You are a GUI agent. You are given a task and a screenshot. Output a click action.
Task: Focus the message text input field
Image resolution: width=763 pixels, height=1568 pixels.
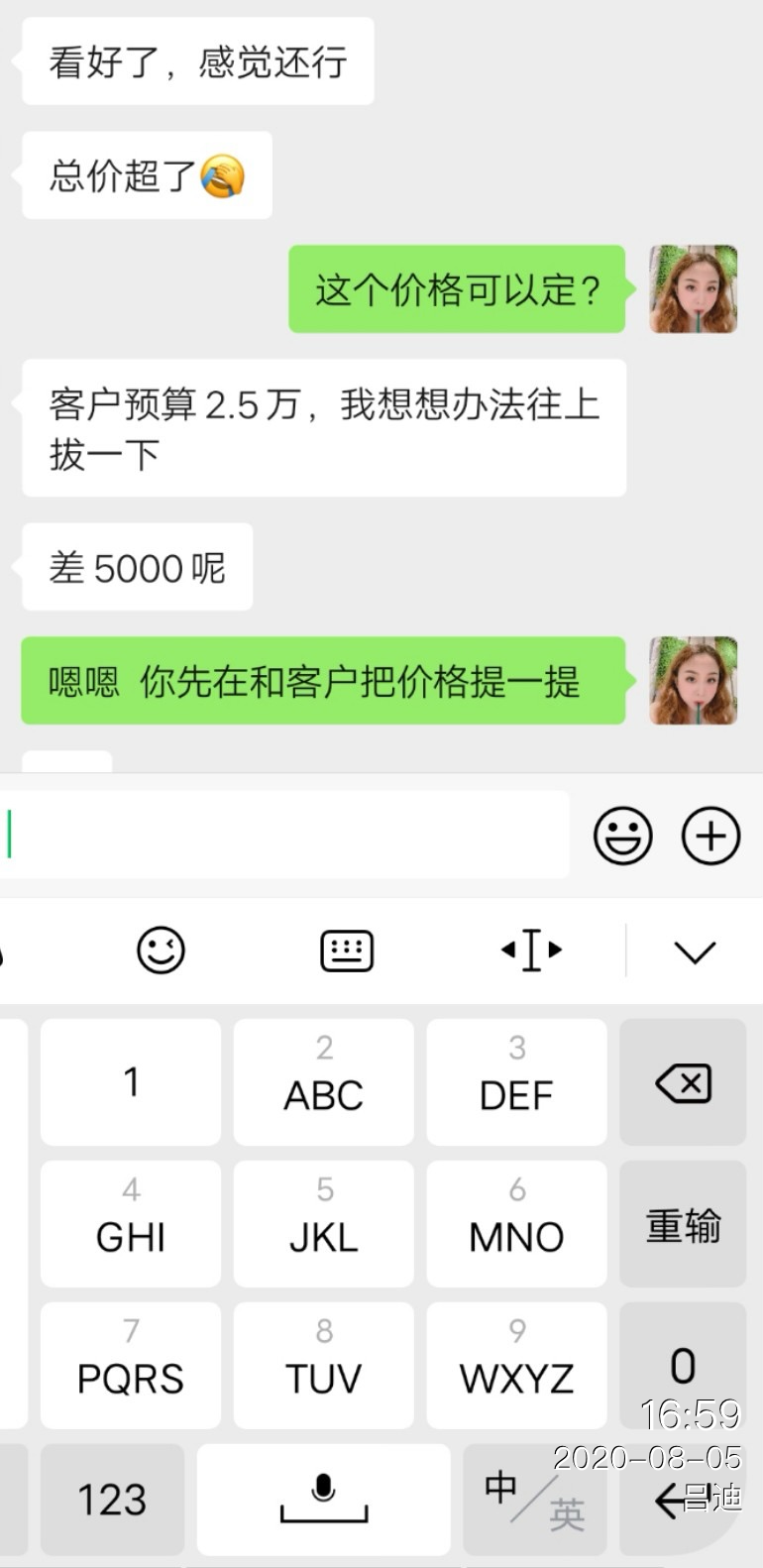(287, 834)
